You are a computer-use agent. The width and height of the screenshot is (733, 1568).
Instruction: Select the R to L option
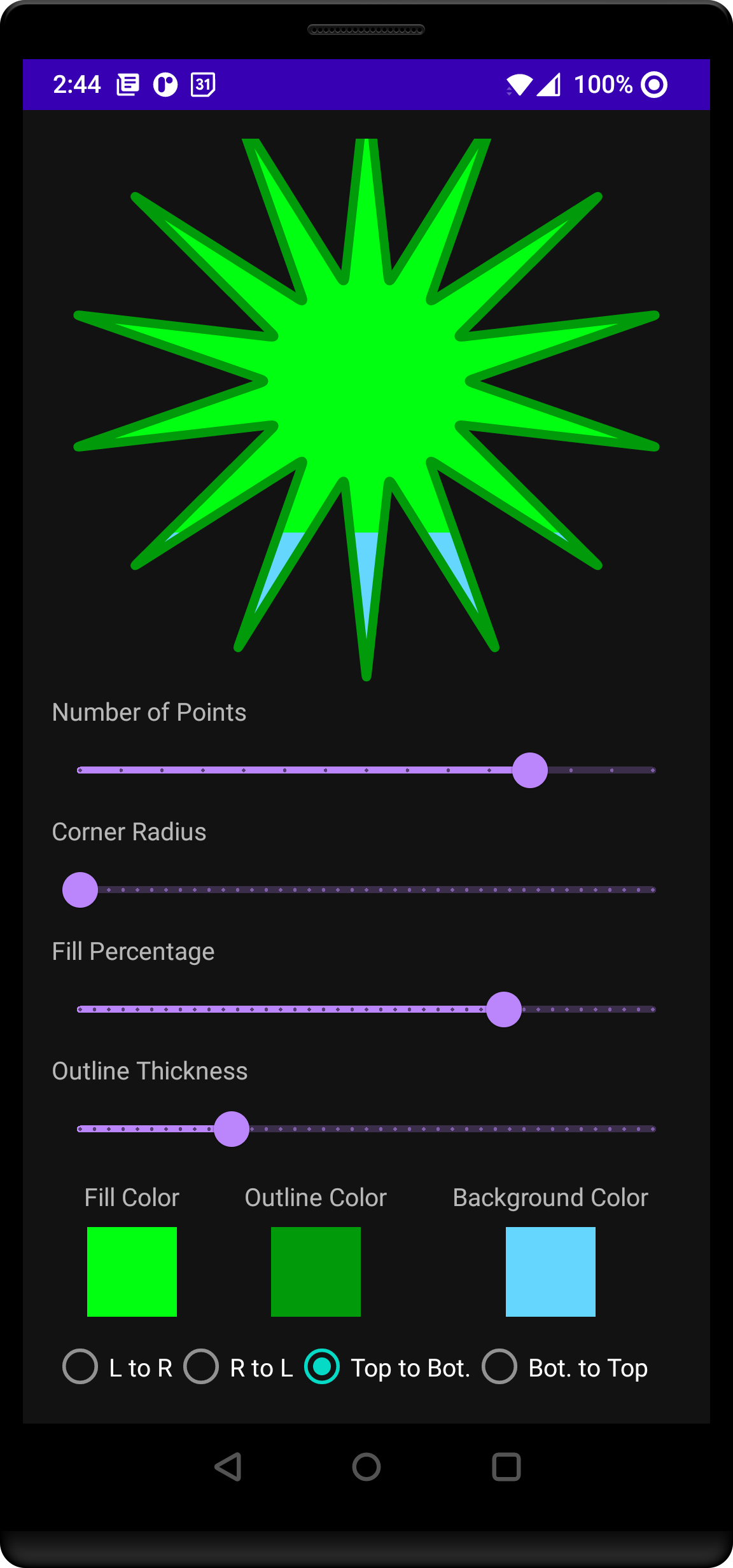coord(202,1366)
